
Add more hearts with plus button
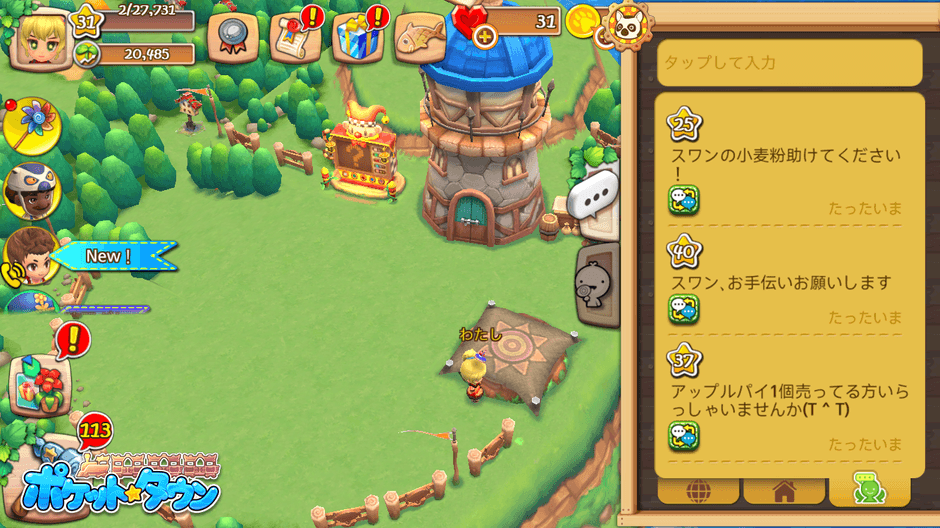[485, 38]
